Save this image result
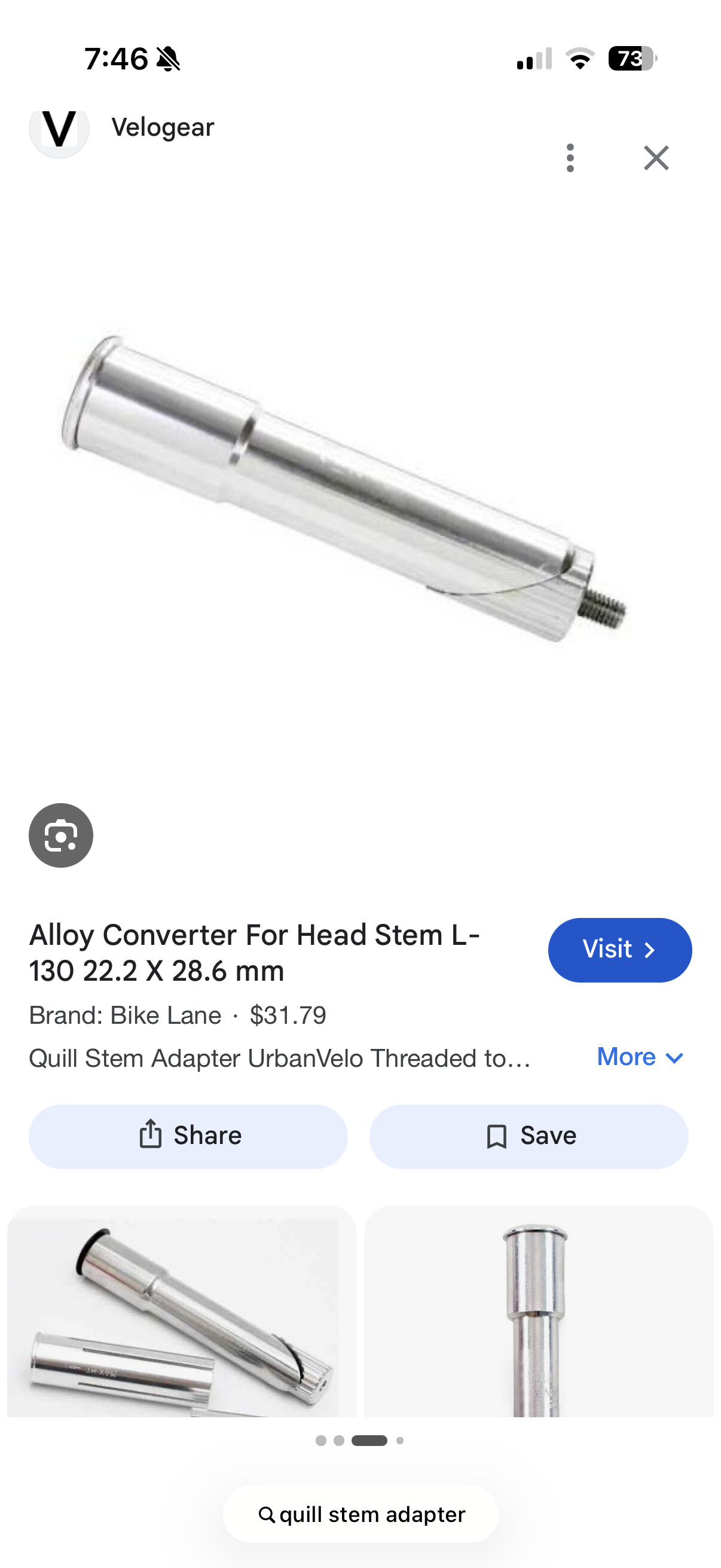721x1568 pixels. 528,1136
